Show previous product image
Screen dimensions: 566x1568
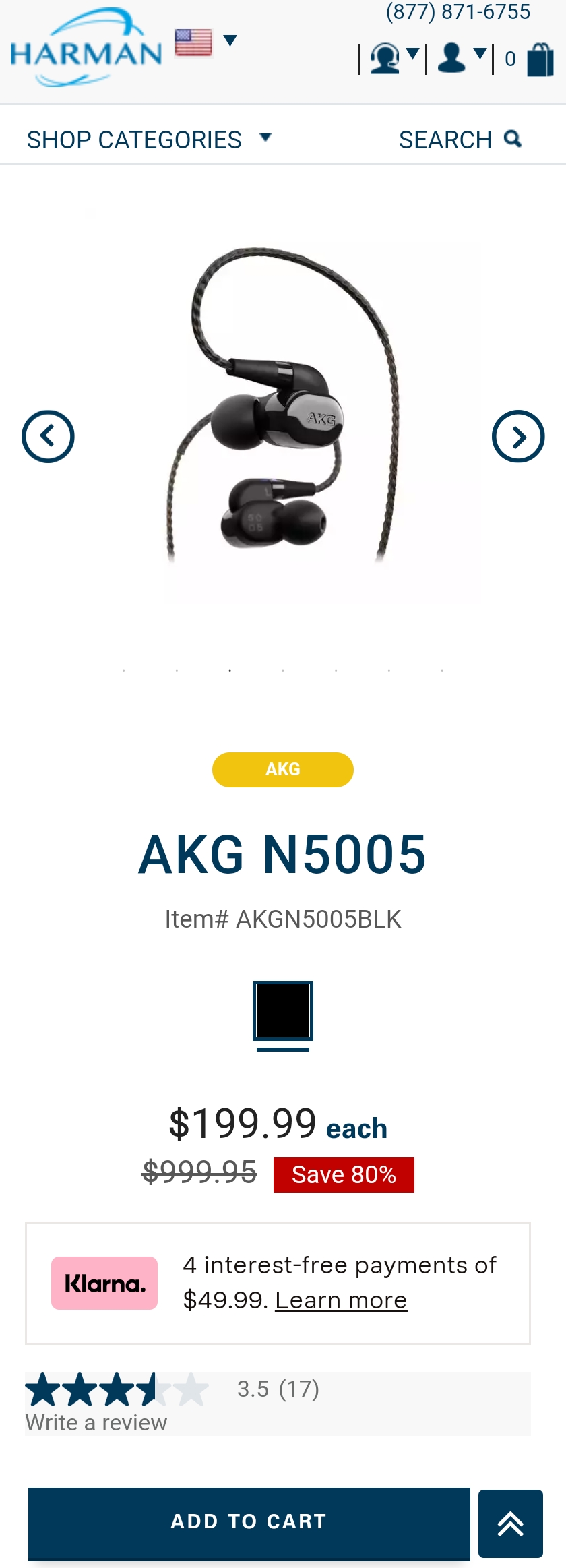click(48, 436)
